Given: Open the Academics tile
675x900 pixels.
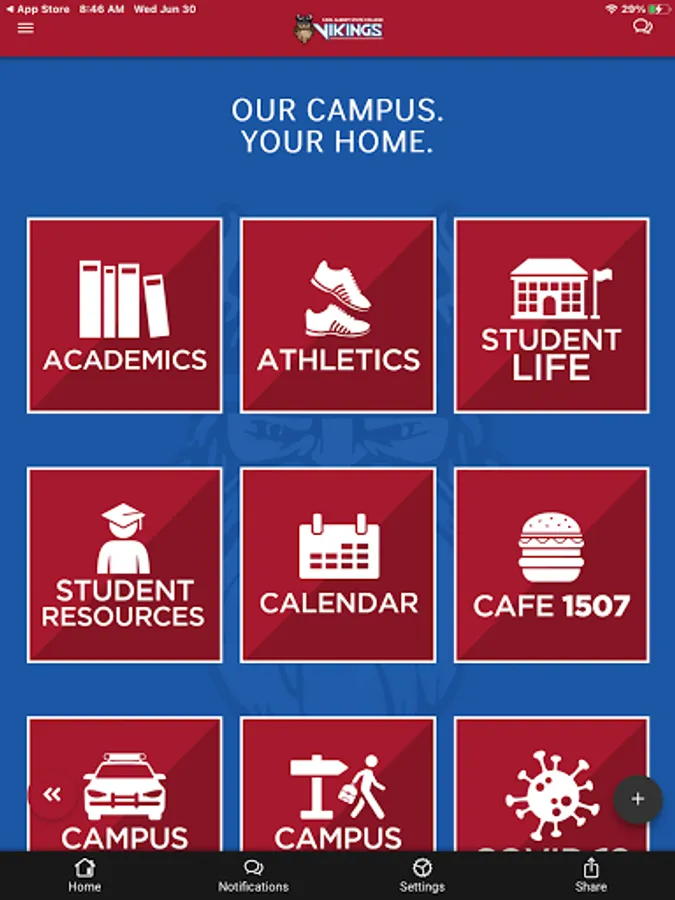Looking at the screenshot, I should [x=125, y=315].
